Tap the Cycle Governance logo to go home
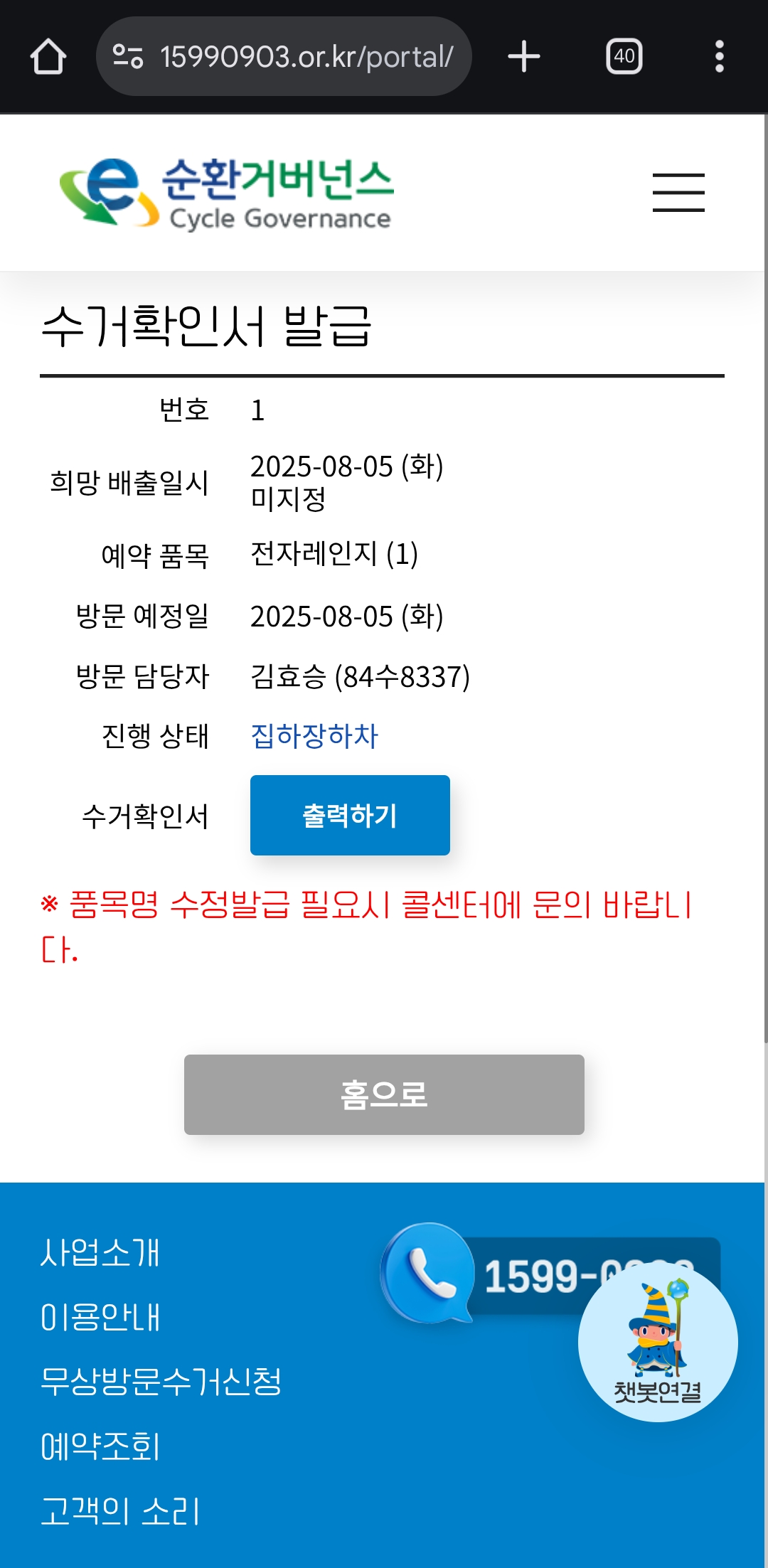Screen dimensions: 768x1568 [x=226, y=193]
